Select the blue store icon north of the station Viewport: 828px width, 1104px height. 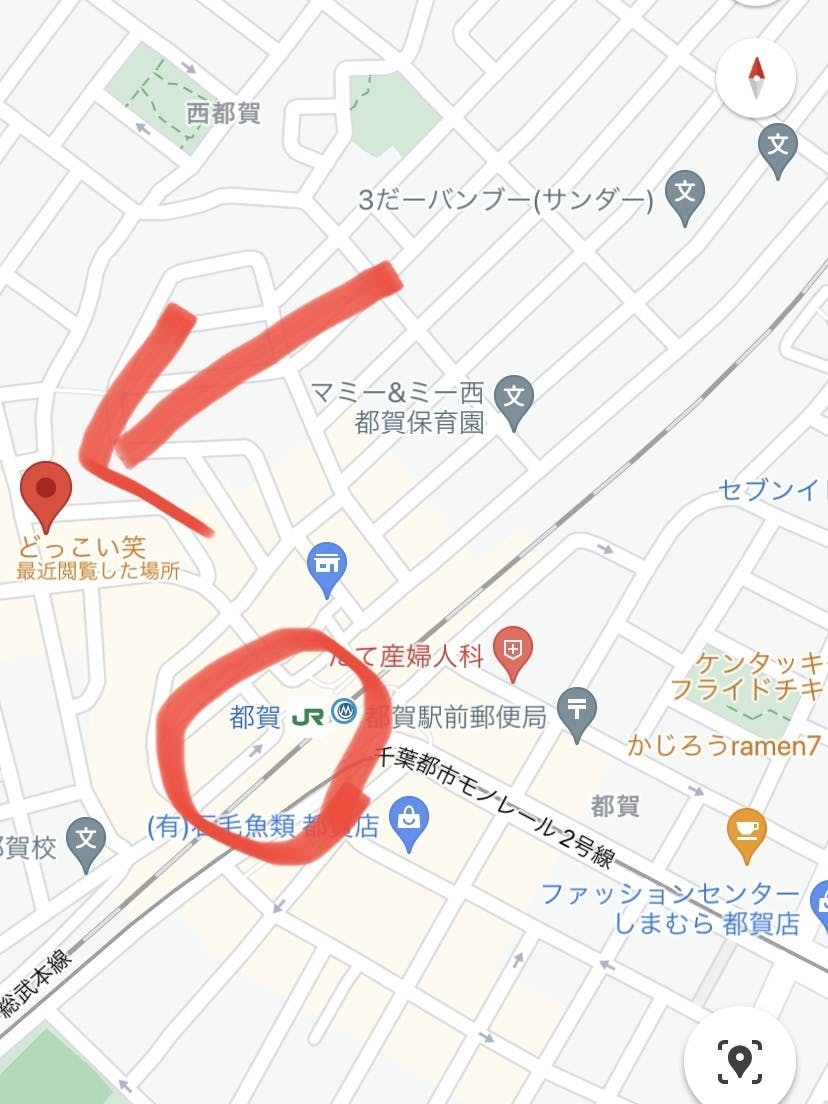pyautogui.click(x=327, y=563)
